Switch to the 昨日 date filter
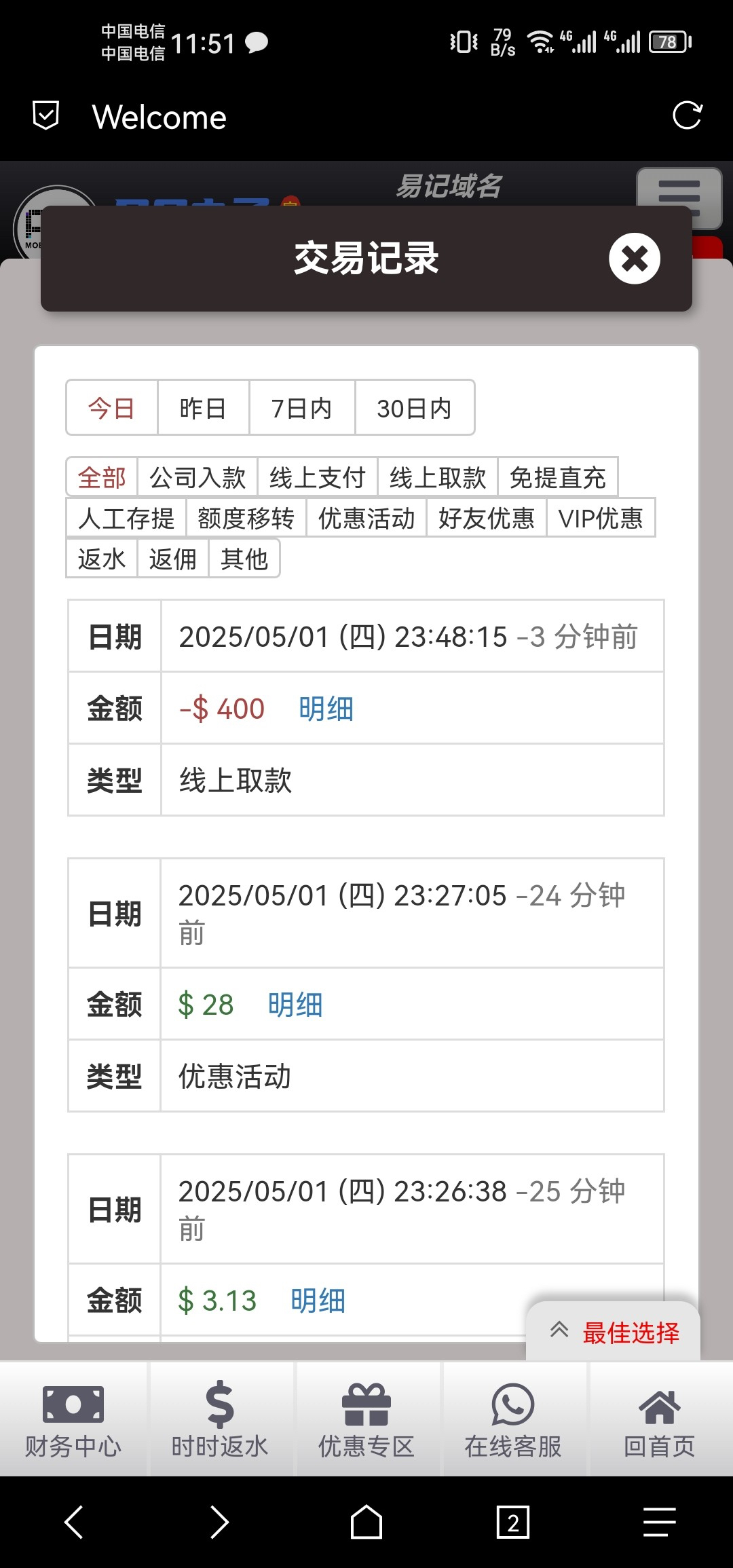This screenshot has height=1568, width=733. 203,407
